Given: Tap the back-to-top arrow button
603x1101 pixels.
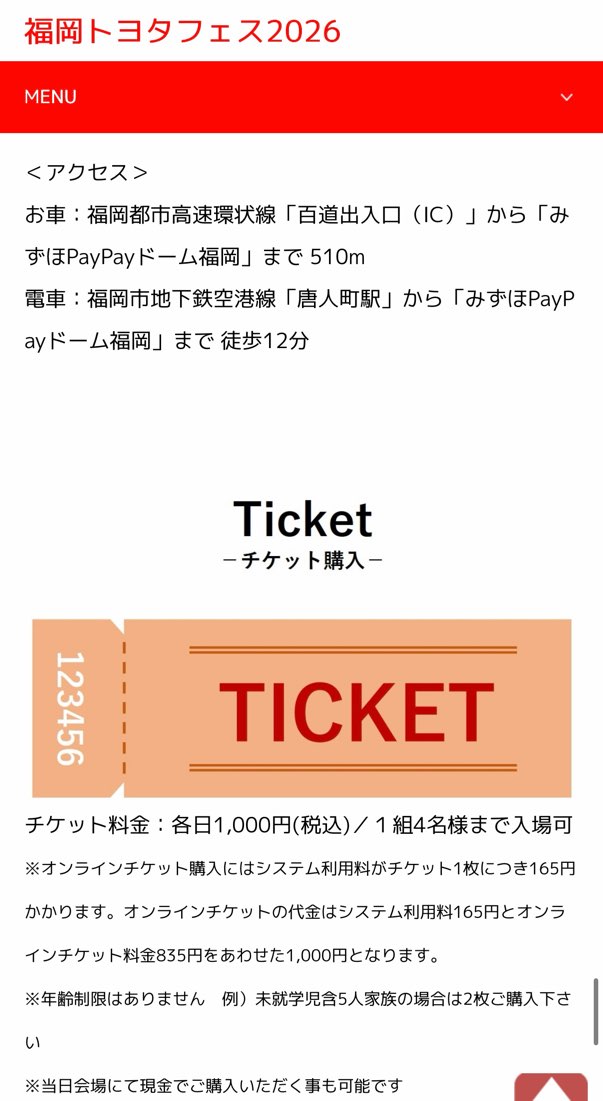Looking at the screenshot, I should 551,1088.
